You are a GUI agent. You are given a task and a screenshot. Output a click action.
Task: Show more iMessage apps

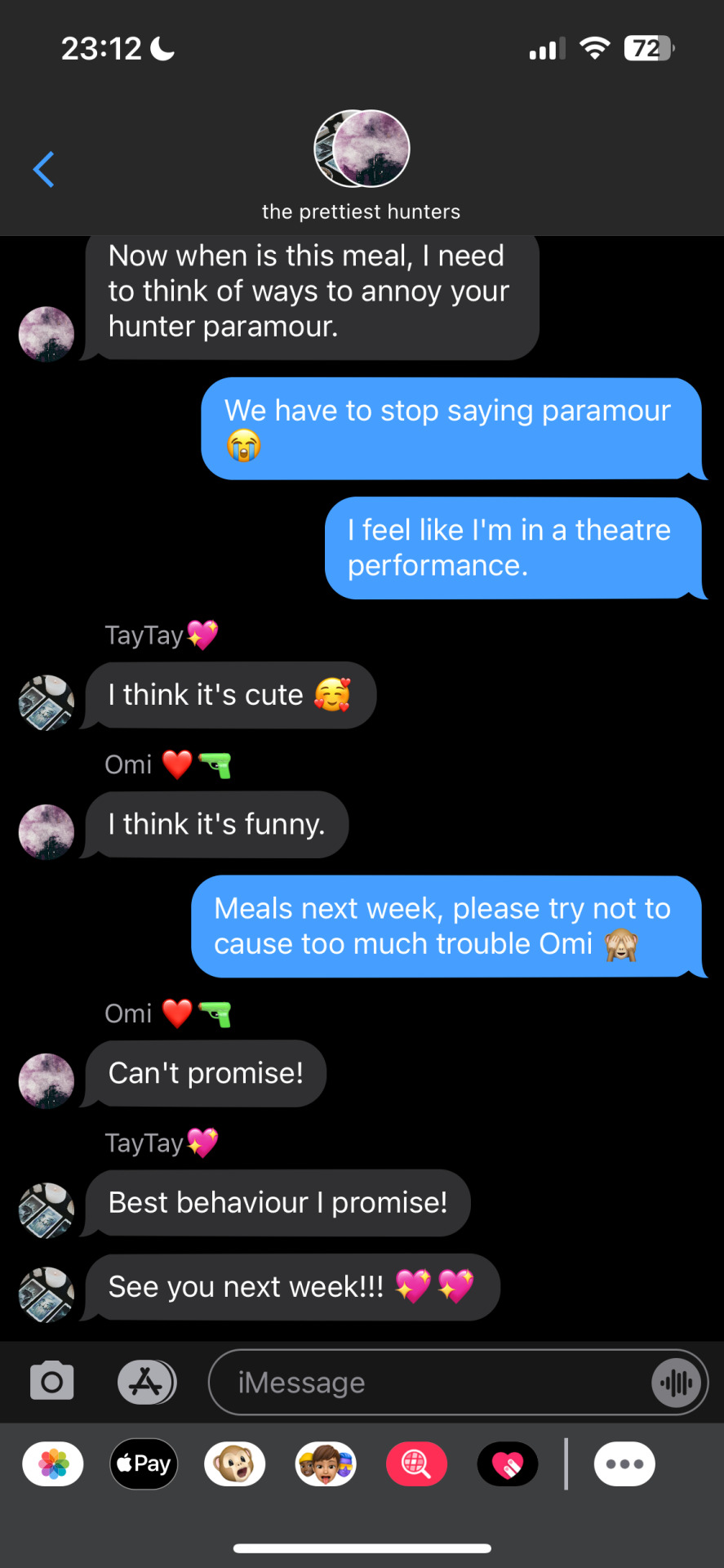624,1464
